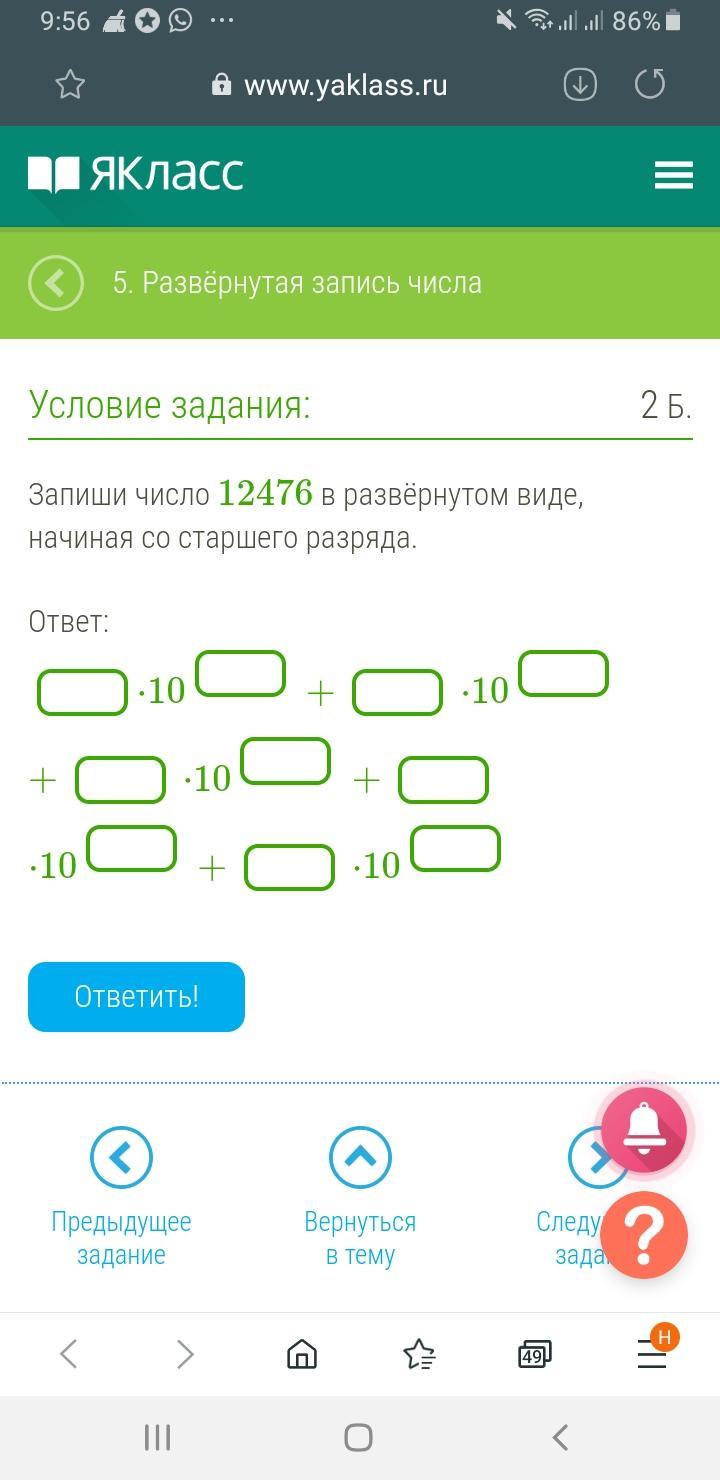Viewport: 720px width, 1480px height.
Task: Open the browser home page
Action: [x=302, y=1354]
